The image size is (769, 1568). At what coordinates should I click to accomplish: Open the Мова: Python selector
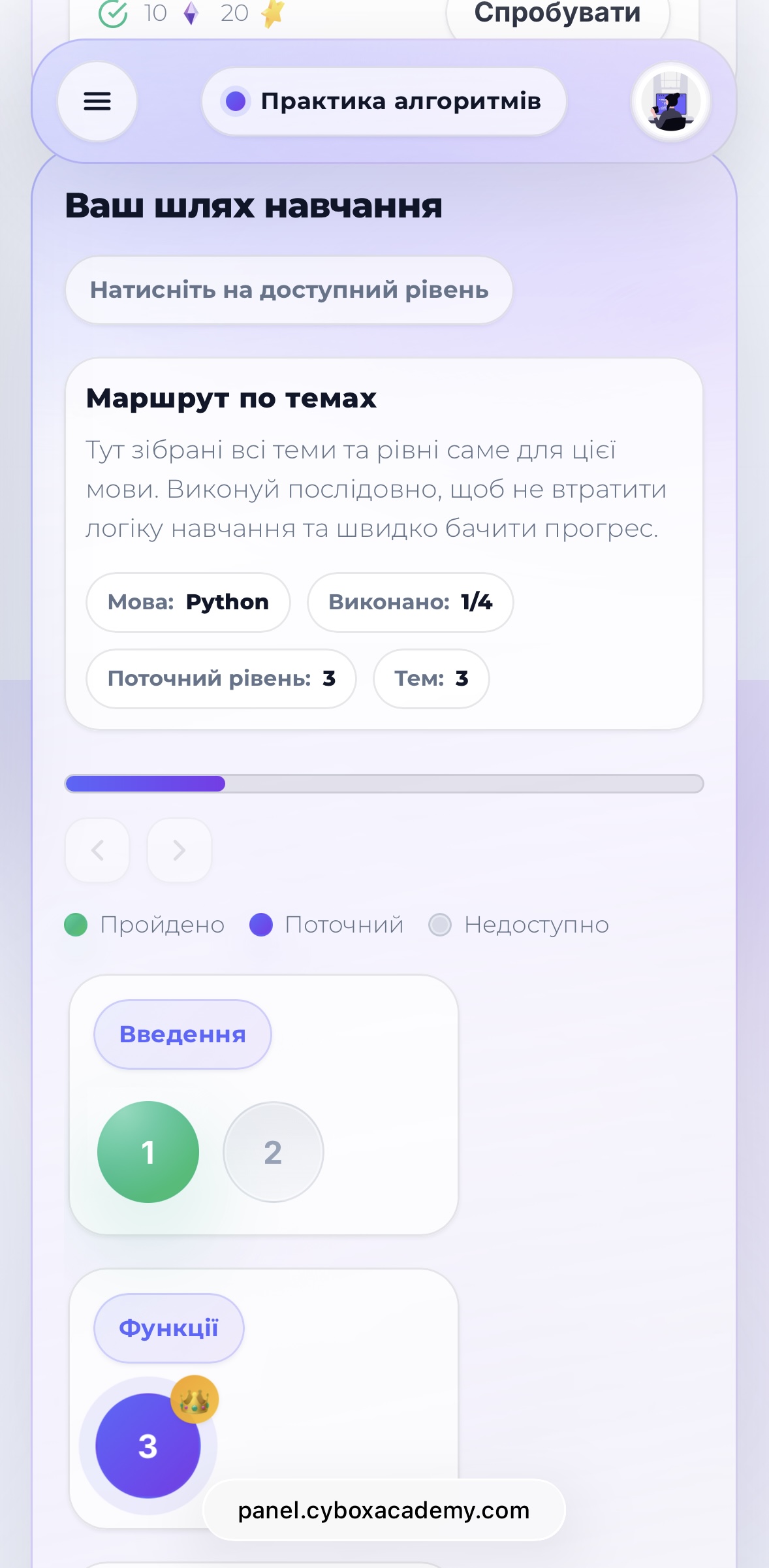pos(188,602)
